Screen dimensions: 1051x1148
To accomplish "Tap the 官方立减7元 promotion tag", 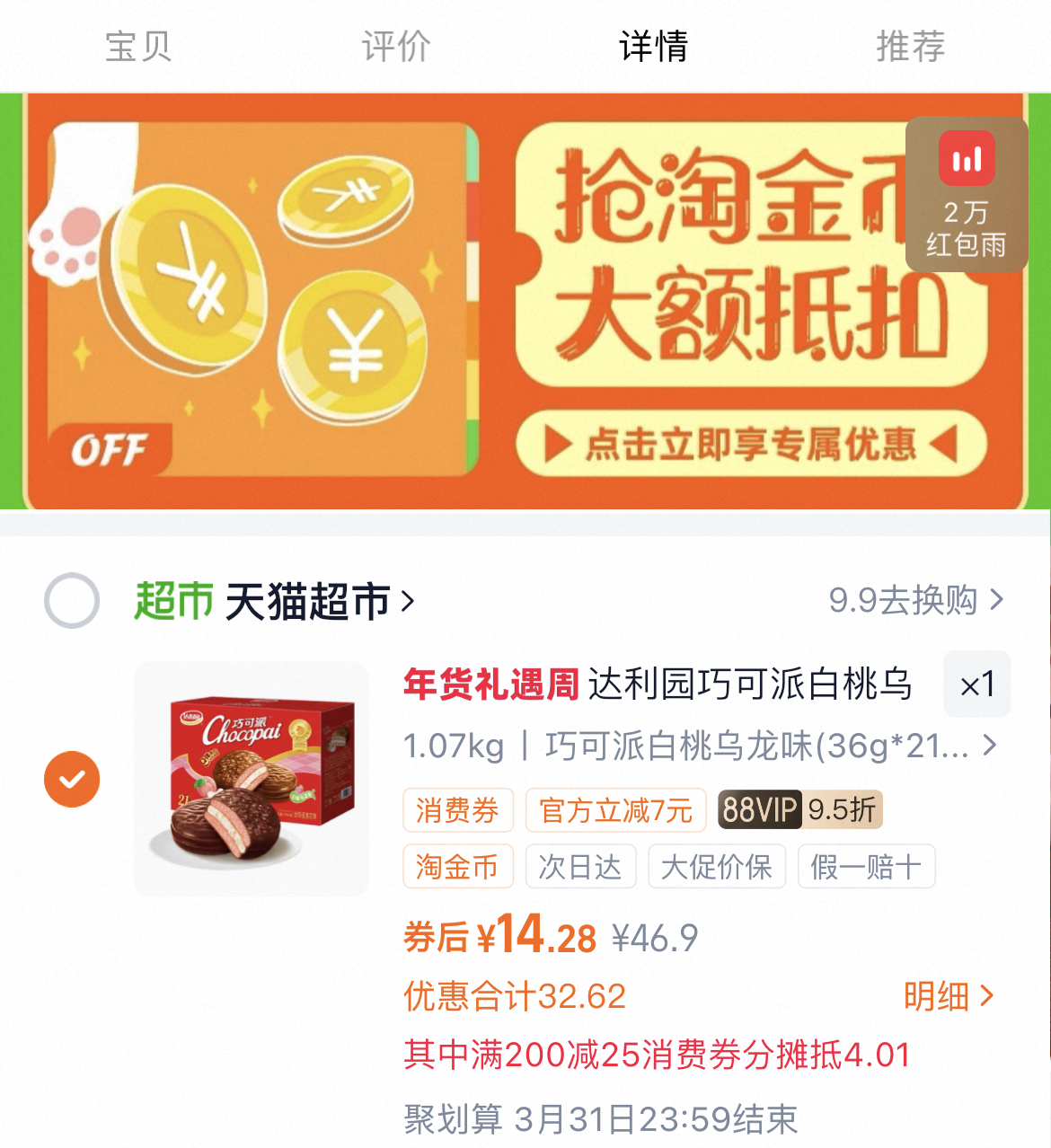I will click(615, 809).
